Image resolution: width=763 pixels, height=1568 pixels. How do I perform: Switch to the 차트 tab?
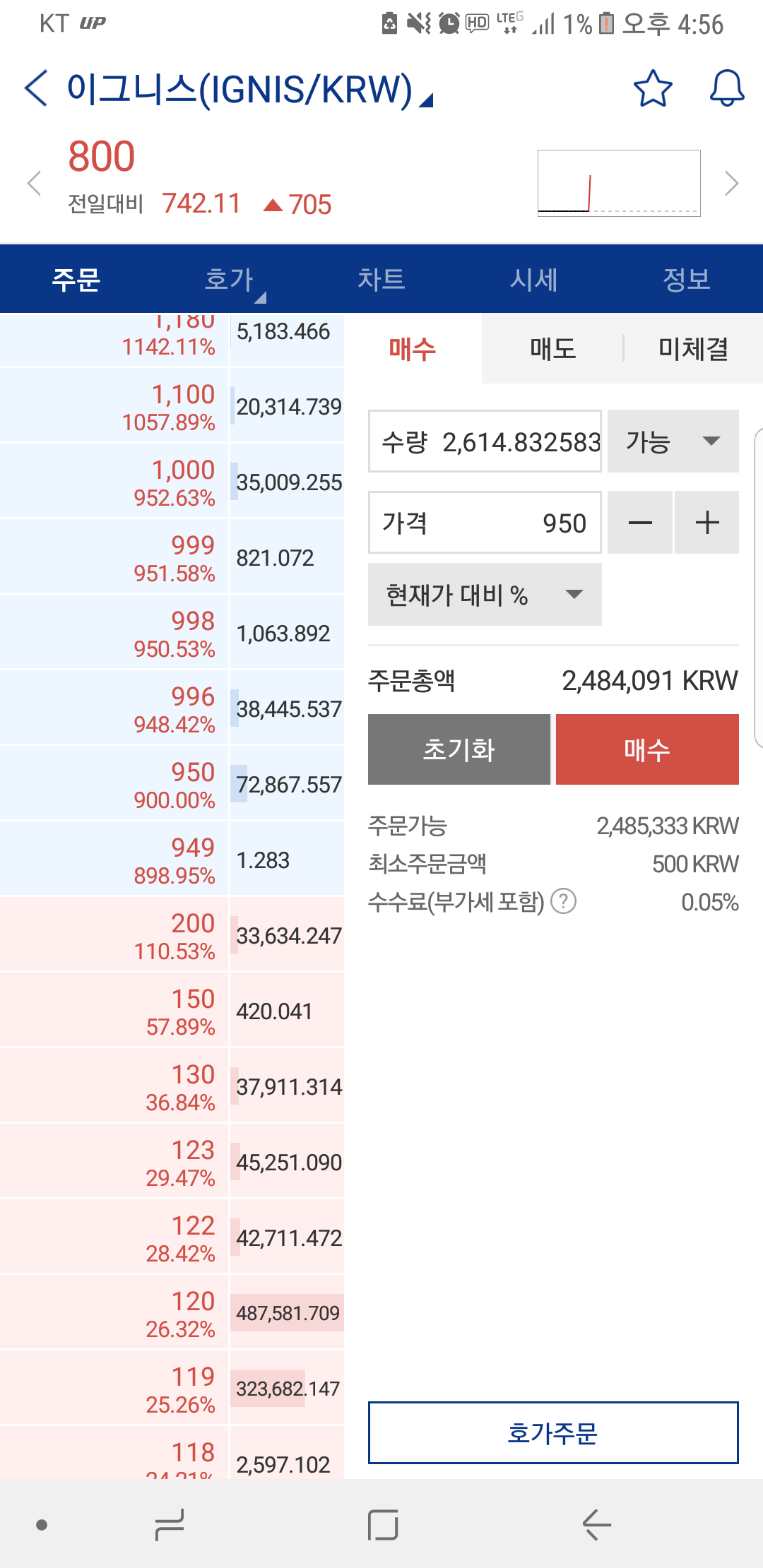pos(381,279)
